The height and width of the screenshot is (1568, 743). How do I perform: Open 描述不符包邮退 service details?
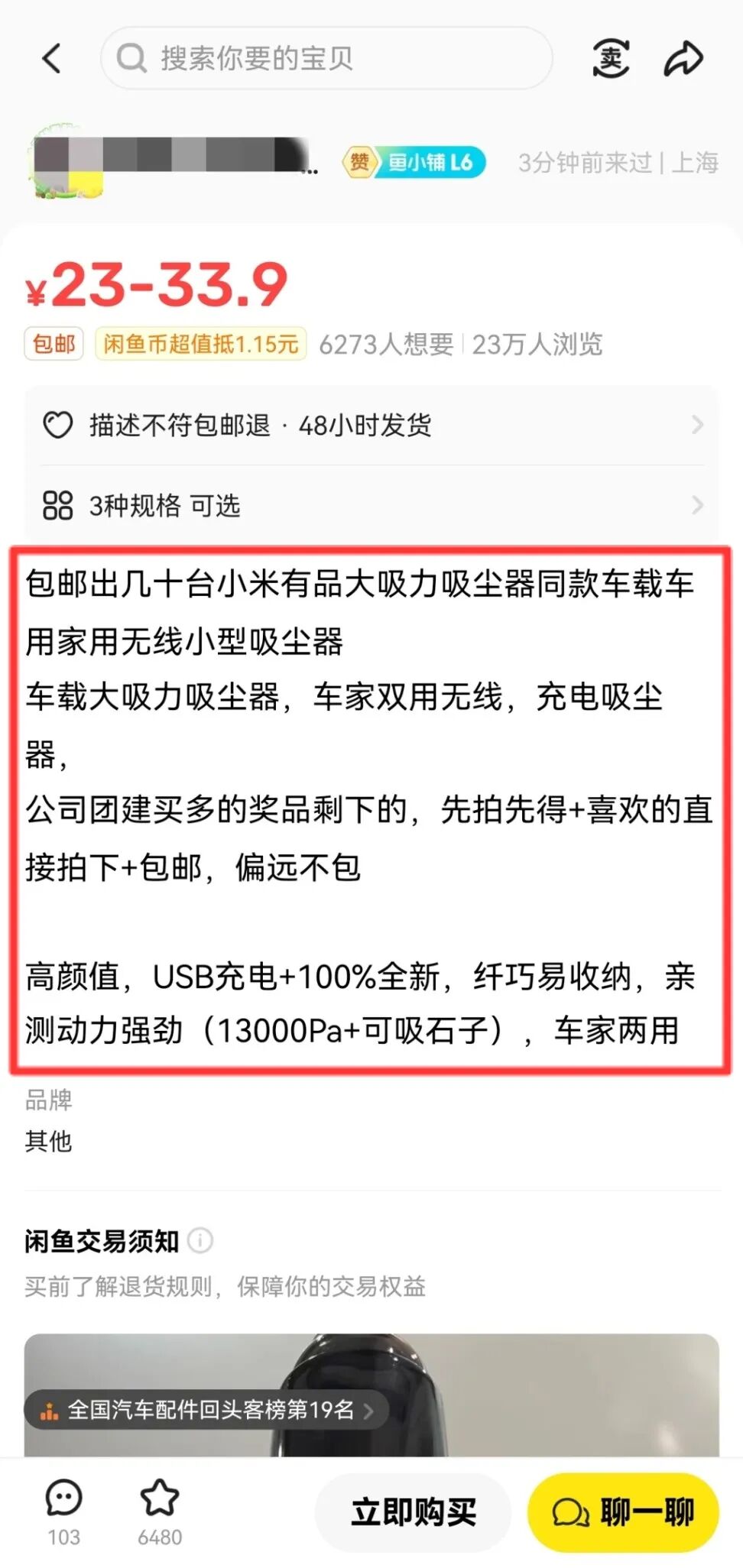(371, 425)
